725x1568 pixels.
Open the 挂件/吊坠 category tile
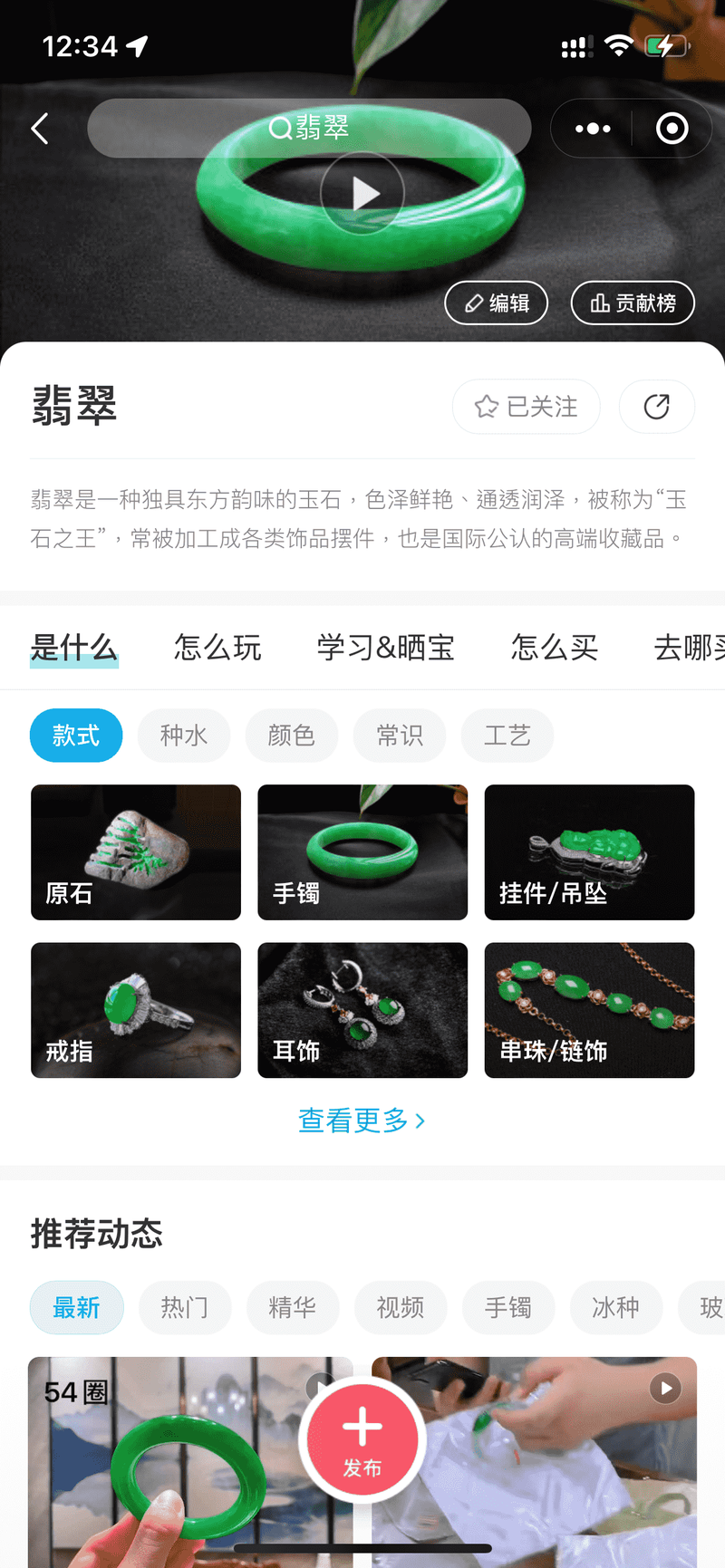[x=589, y=851]
